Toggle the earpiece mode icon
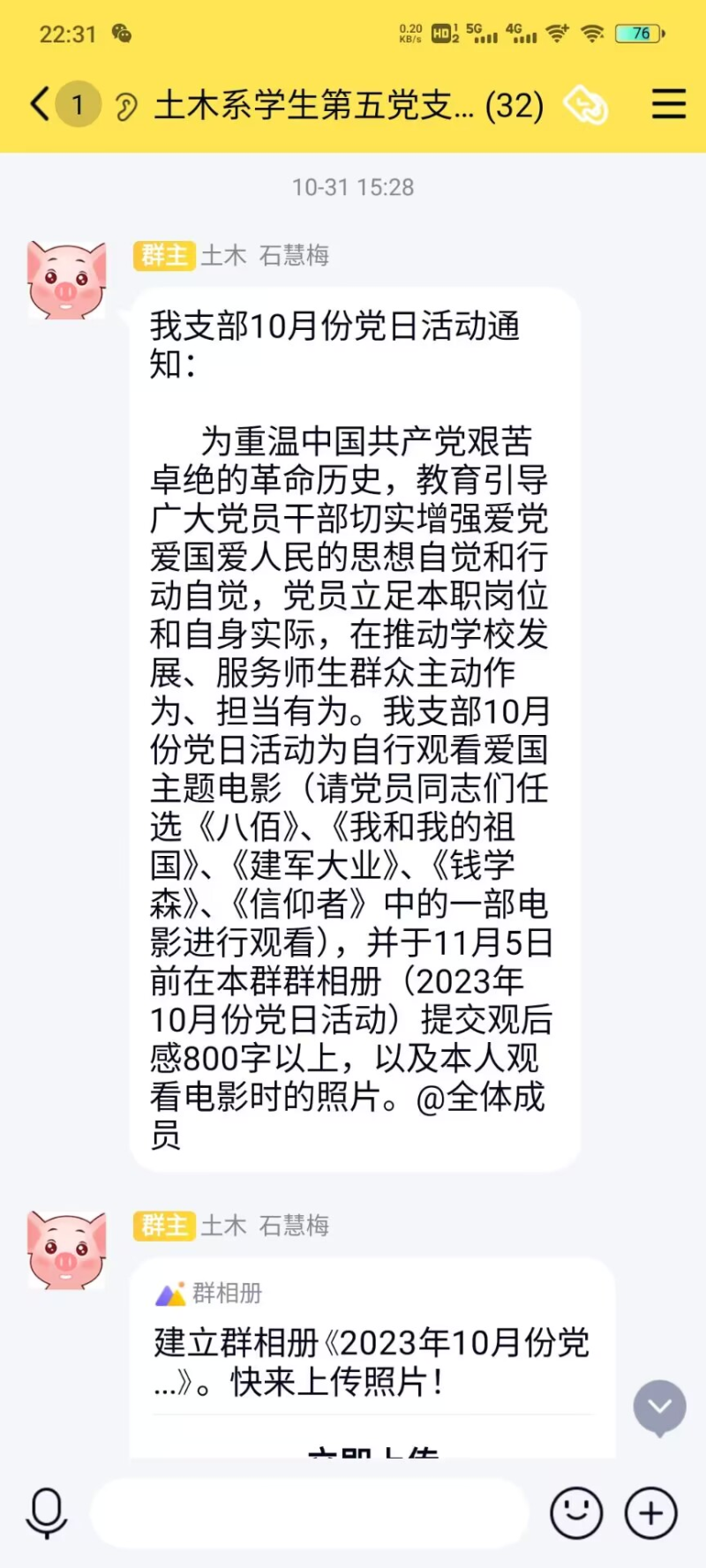The width and height of the screenshot is (706, 1568). [x=126, y=107]
